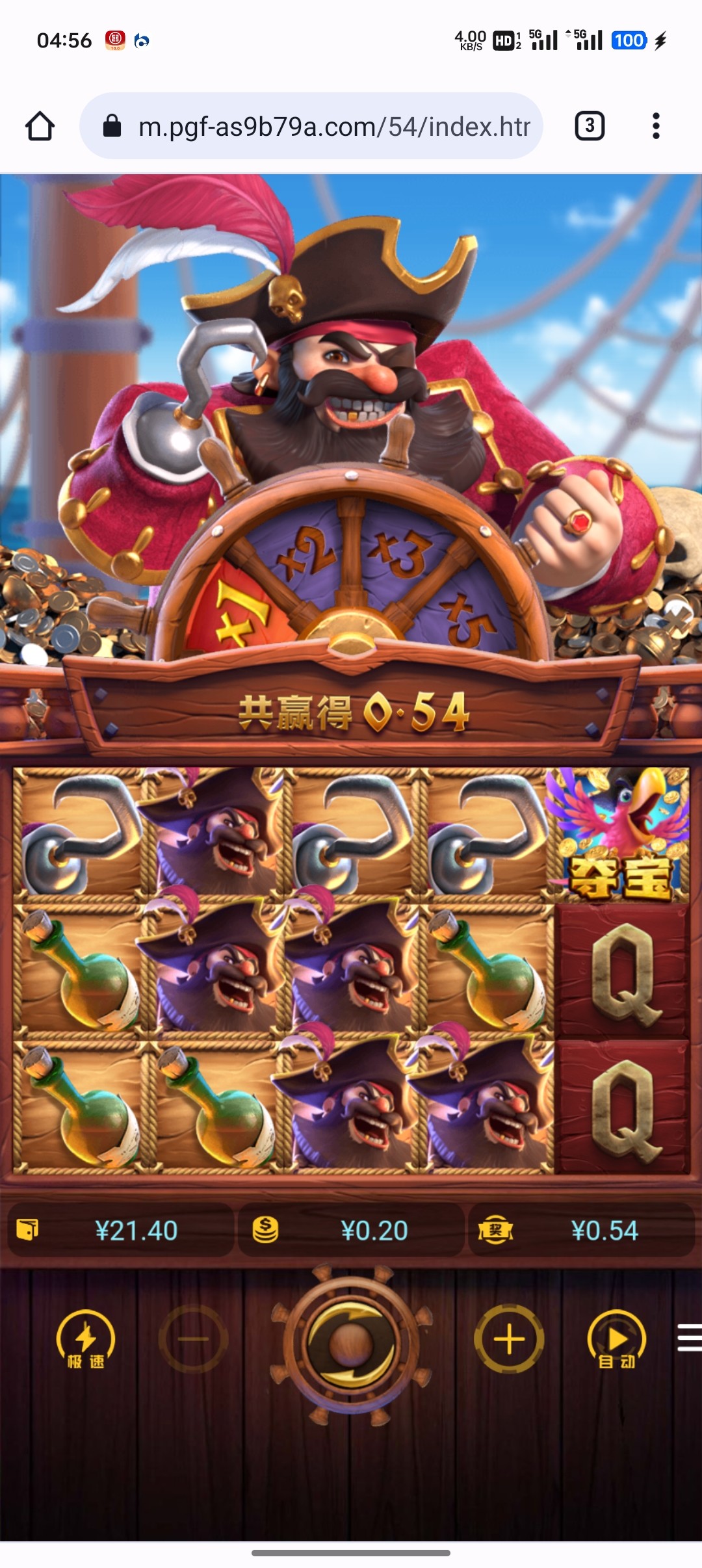702x1568 pixels.
Task: Open the win amount ¥0.54 panel
Action: click(580, 1230)
